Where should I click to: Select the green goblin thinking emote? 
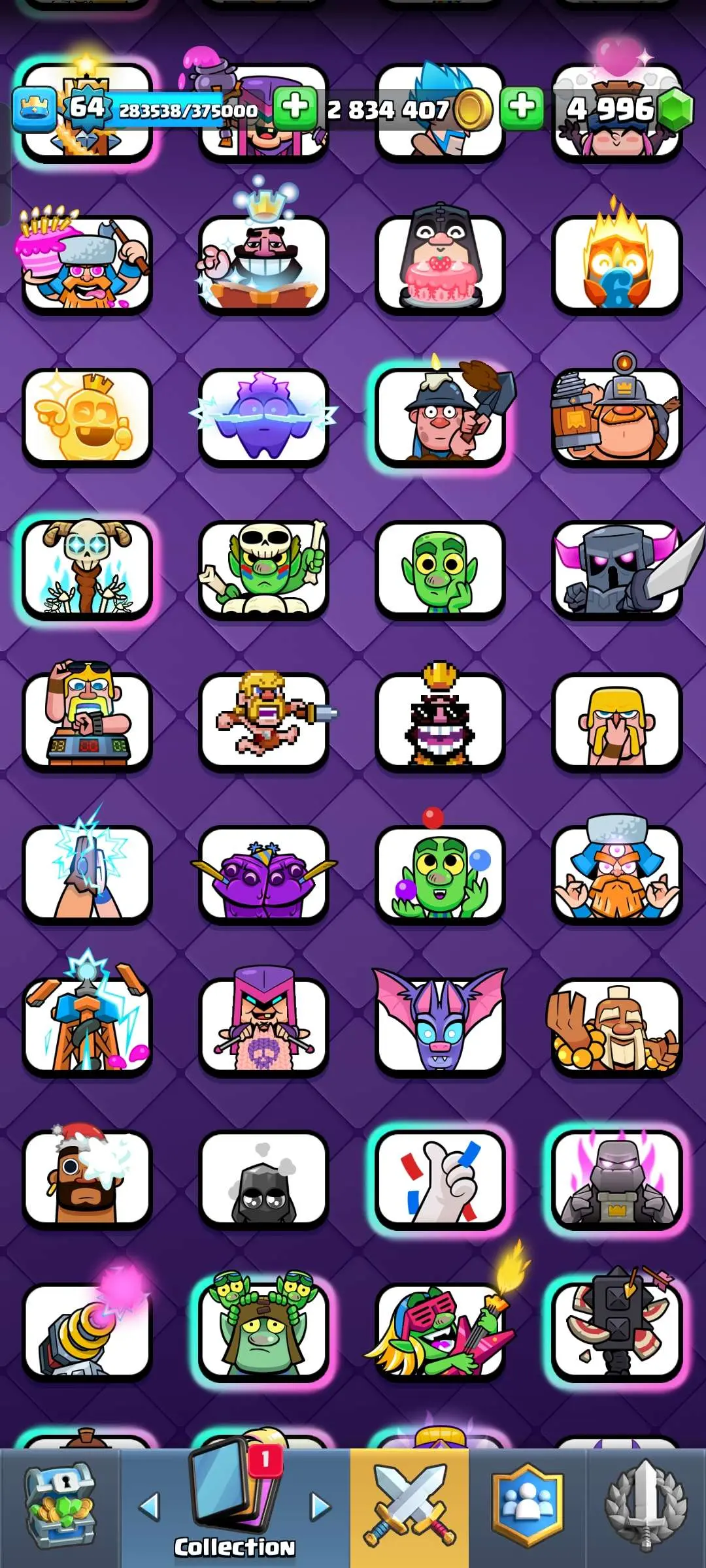(x=440, y=570)
